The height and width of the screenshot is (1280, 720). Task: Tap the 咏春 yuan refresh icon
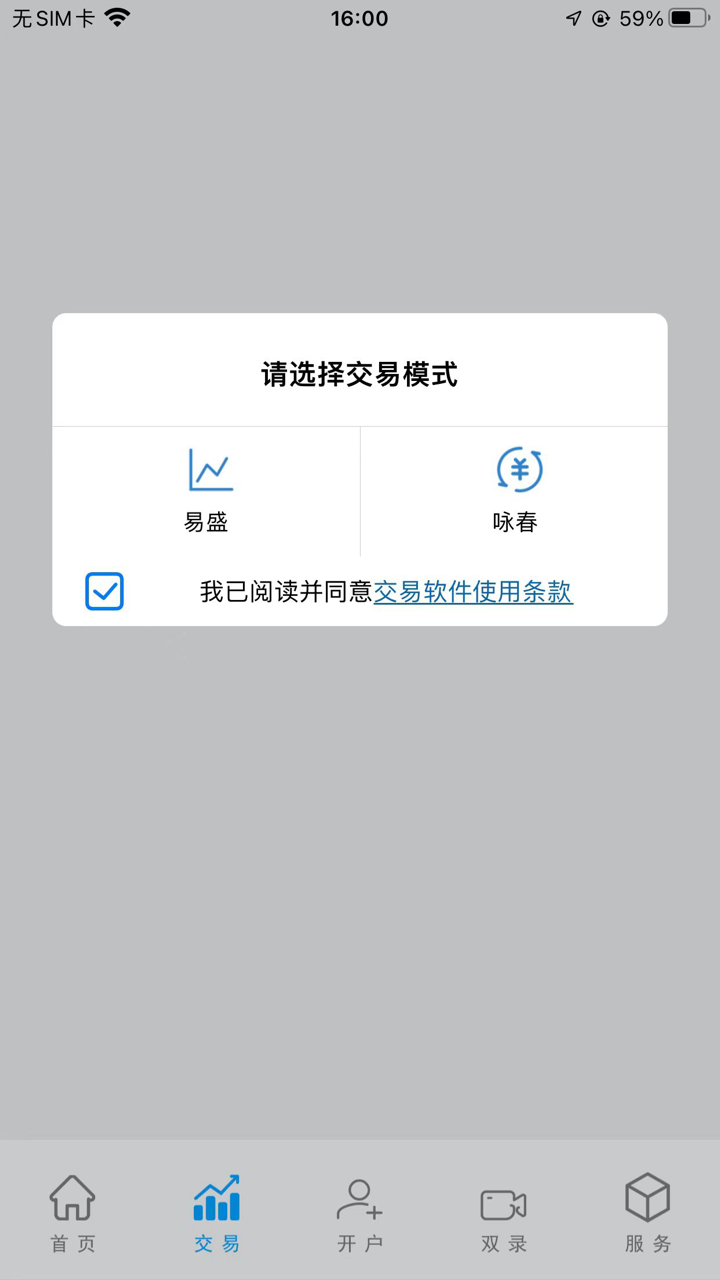coord(516,470)
